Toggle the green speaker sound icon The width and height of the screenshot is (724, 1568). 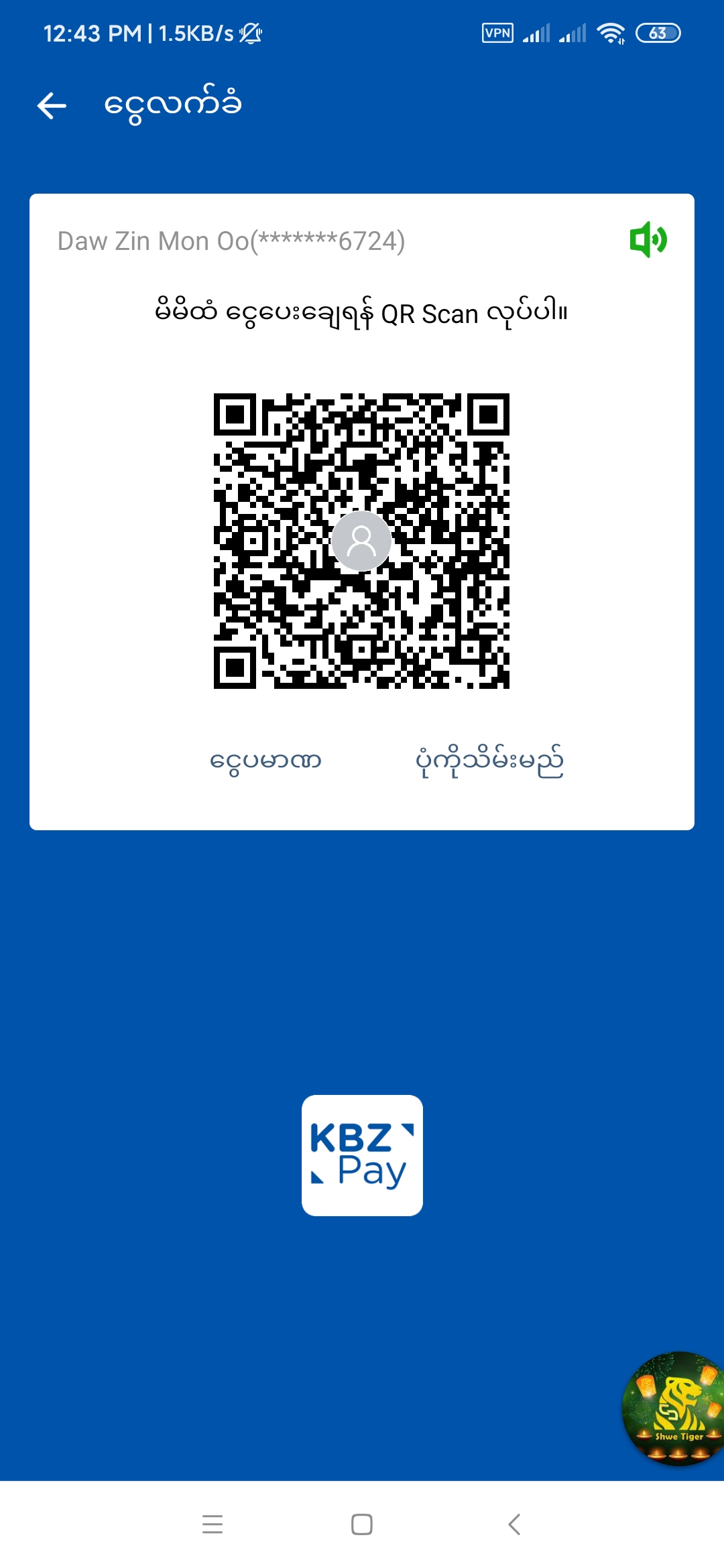tap(648, 240)
